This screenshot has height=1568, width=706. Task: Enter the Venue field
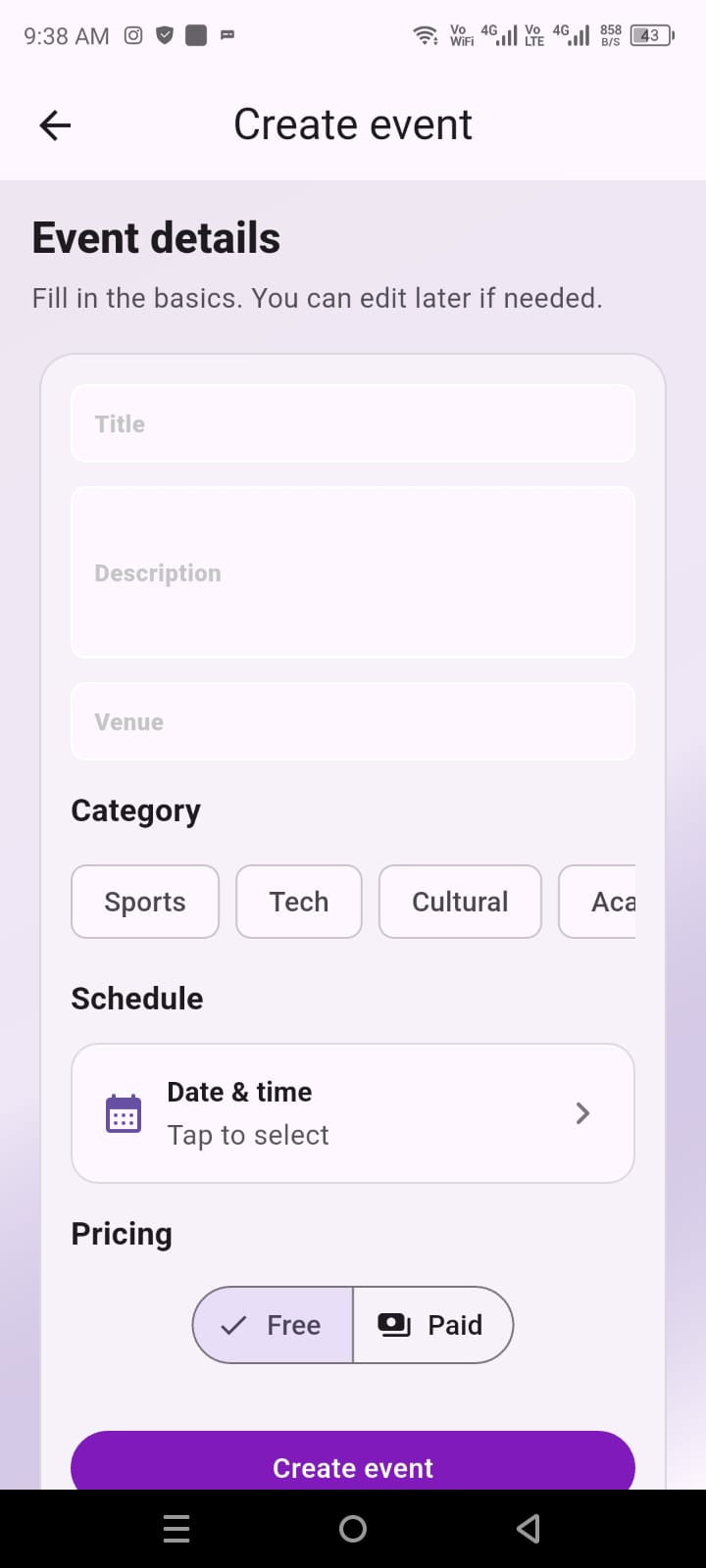point(353,721)
